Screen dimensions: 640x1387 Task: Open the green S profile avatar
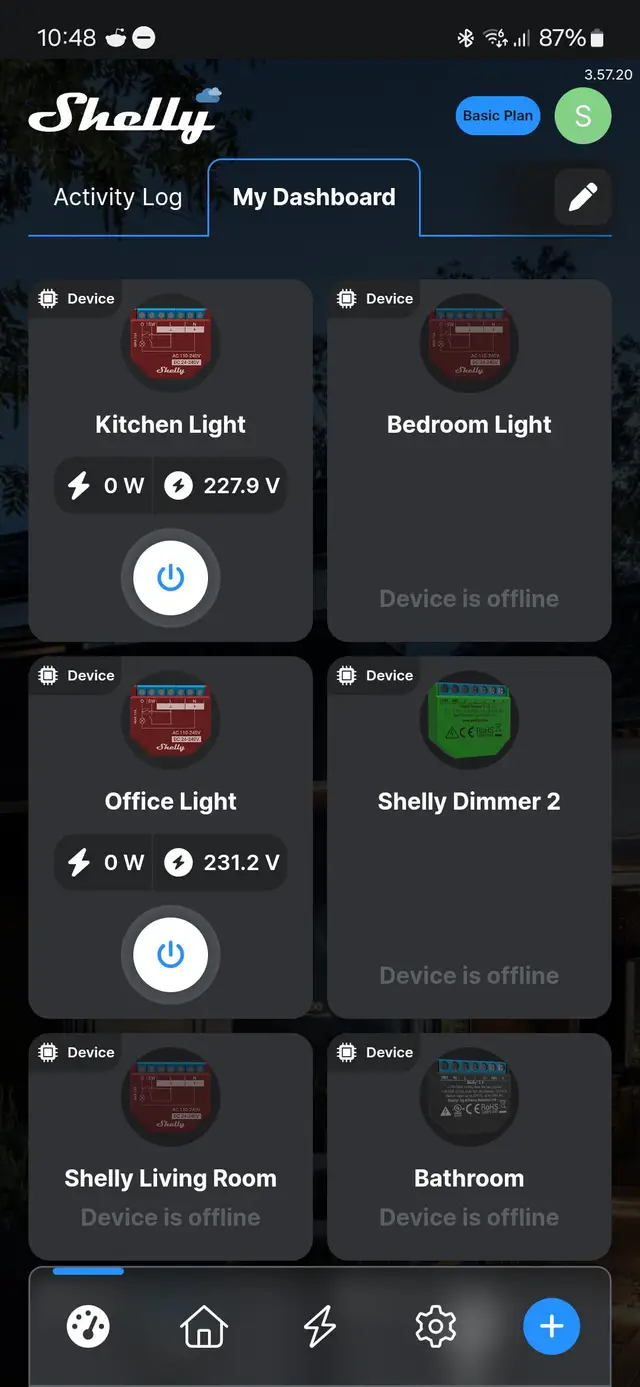(583, 116)
